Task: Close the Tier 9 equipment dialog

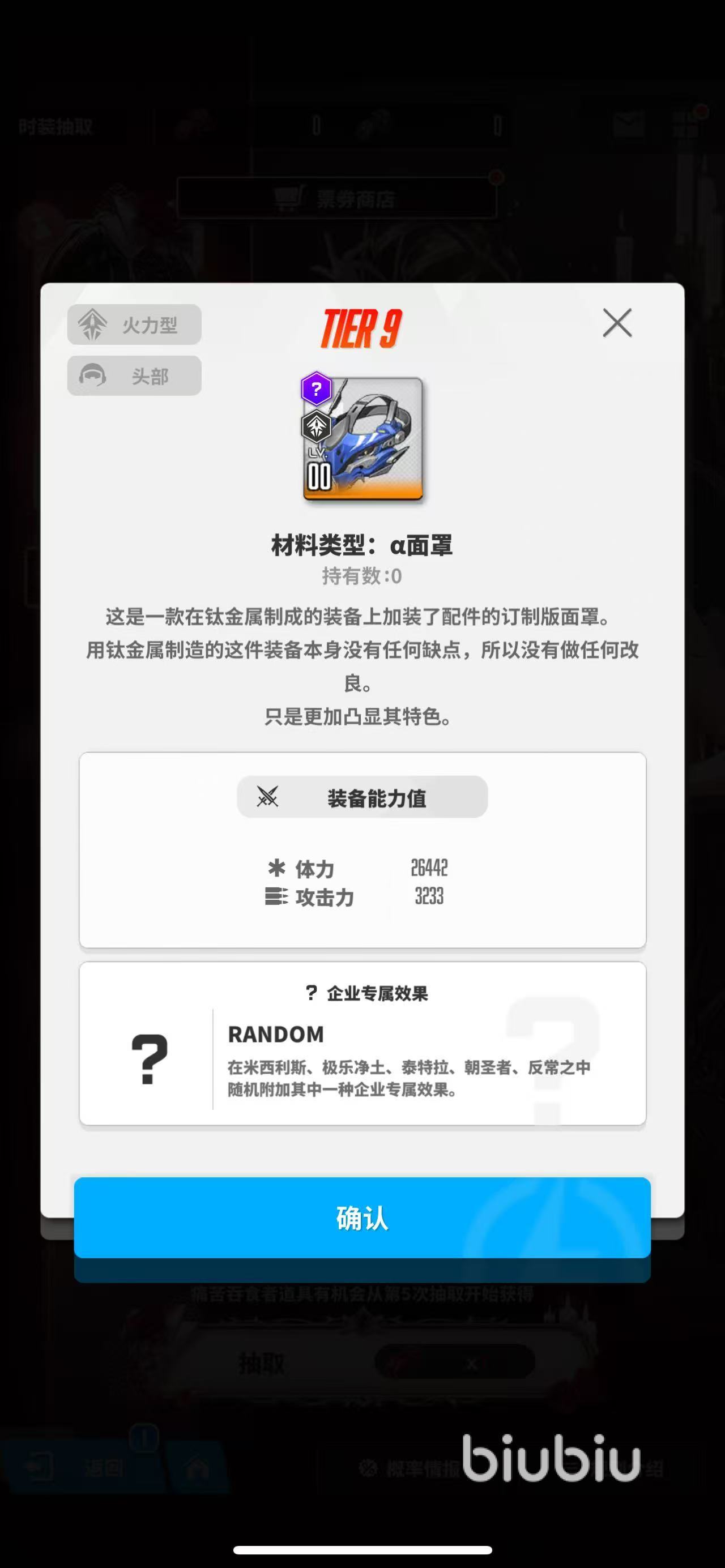Action: point(617,323)
